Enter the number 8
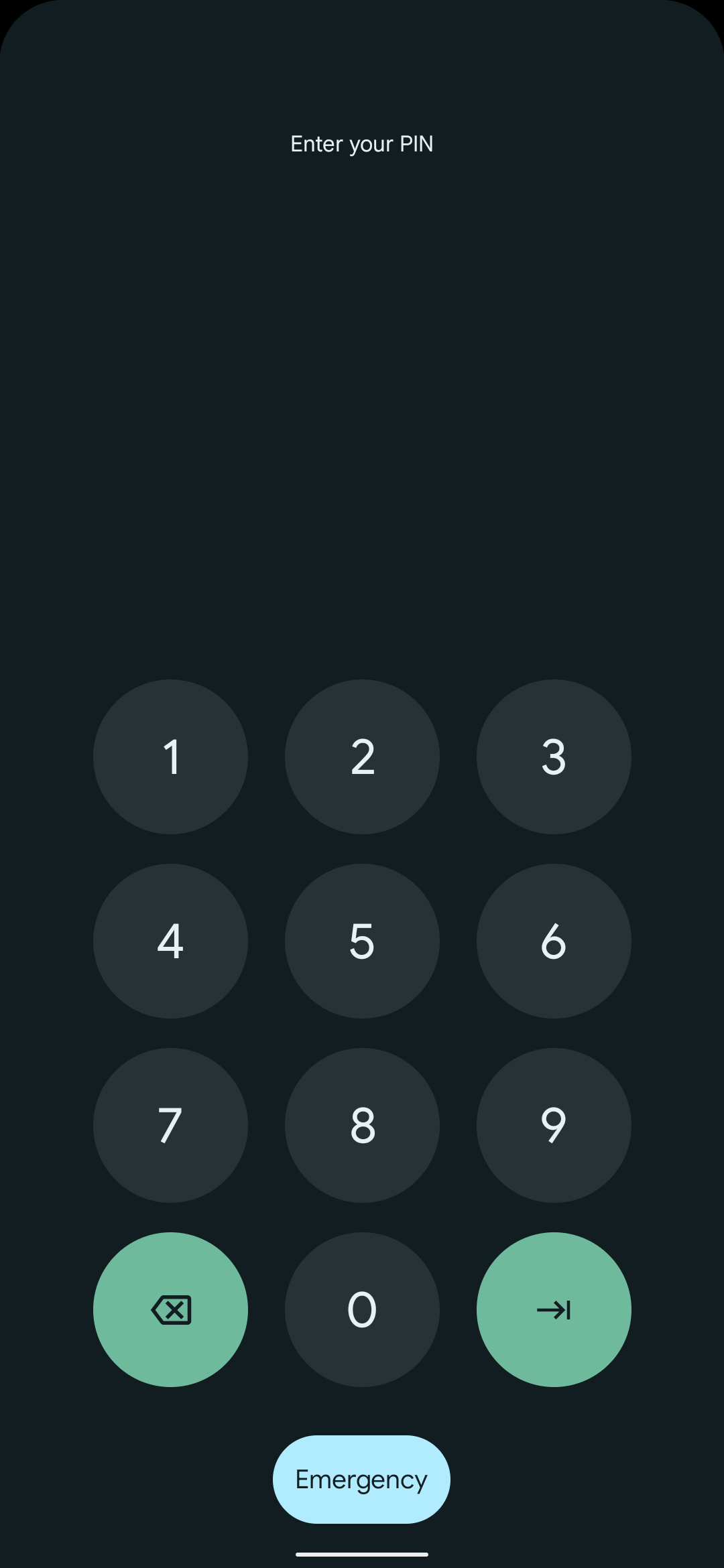Screen dimensions: 724x1568 coord(362,1125)
